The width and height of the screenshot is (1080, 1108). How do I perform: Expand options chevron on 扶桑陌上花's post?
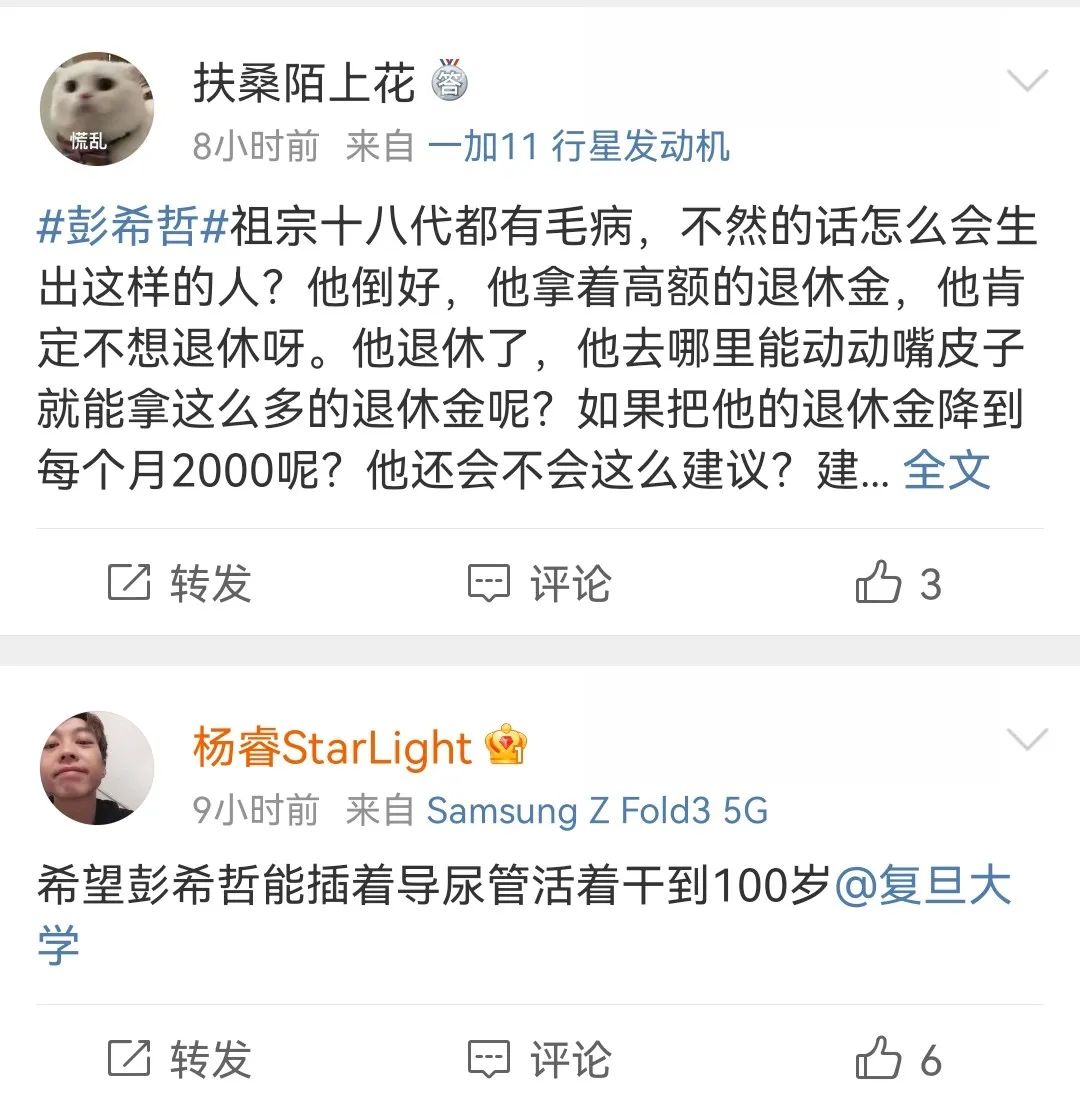coord(1027,81)
